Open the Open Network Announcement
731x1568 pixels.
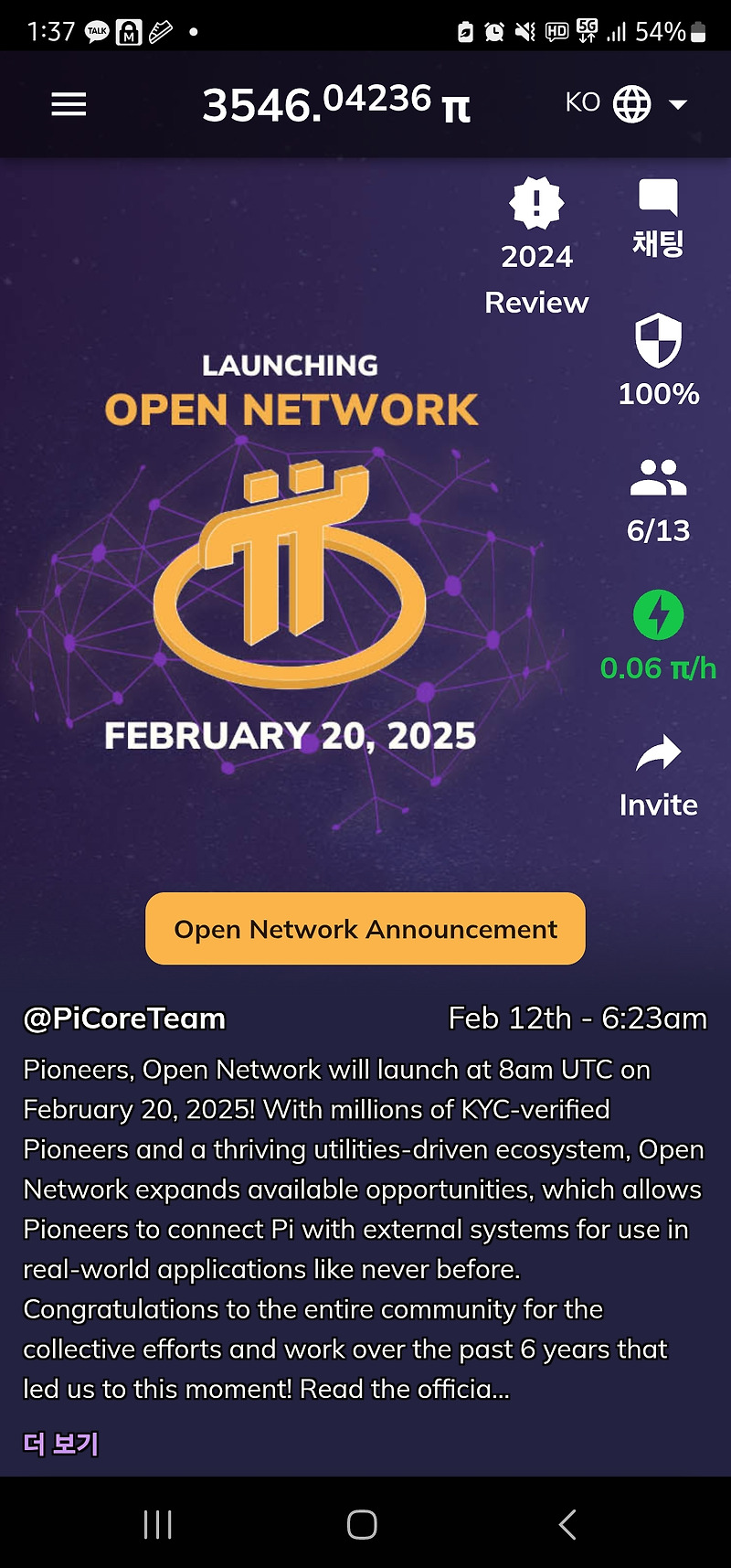(365, 929)
